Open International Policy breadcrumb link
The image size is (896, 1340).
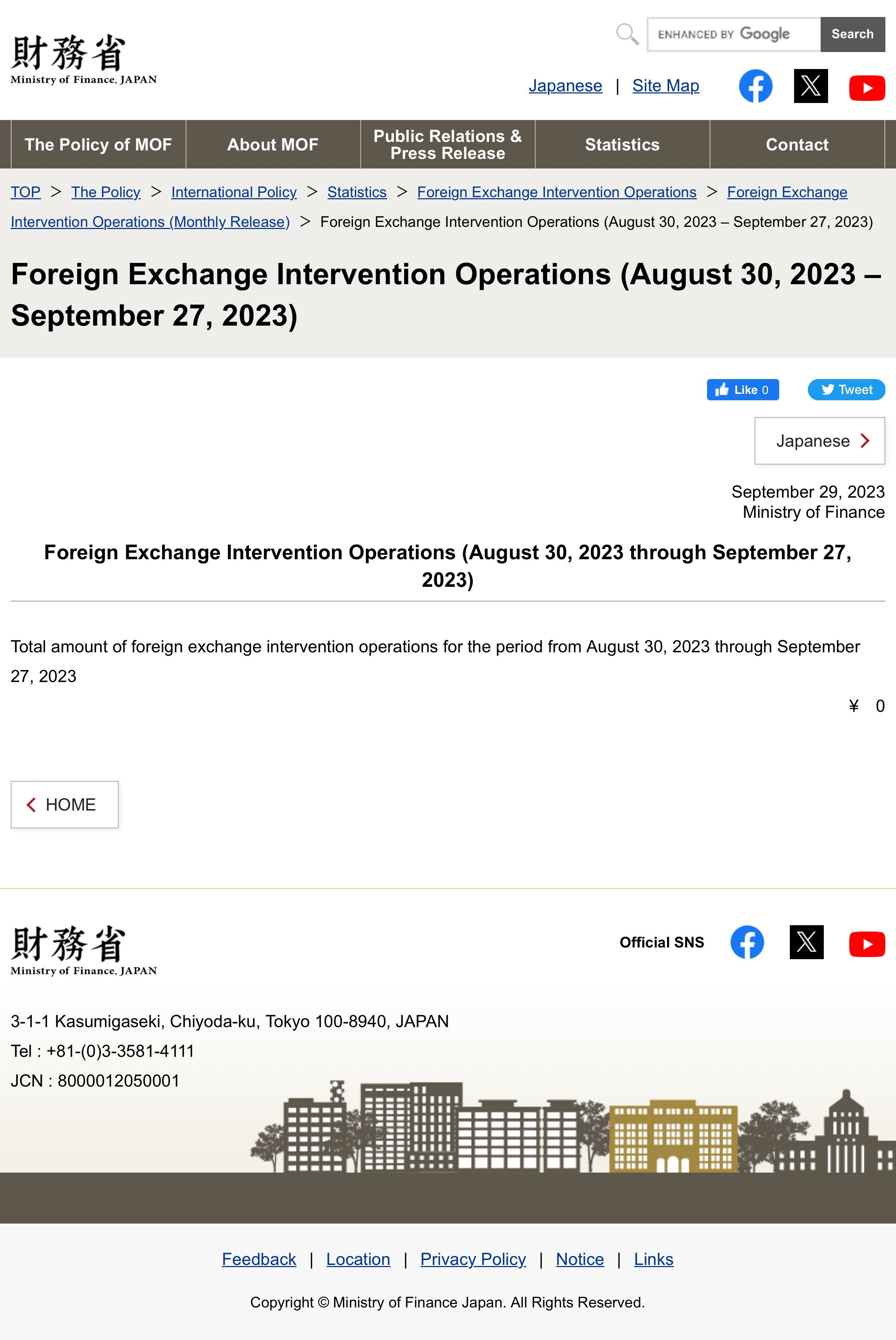click(234, 193)
